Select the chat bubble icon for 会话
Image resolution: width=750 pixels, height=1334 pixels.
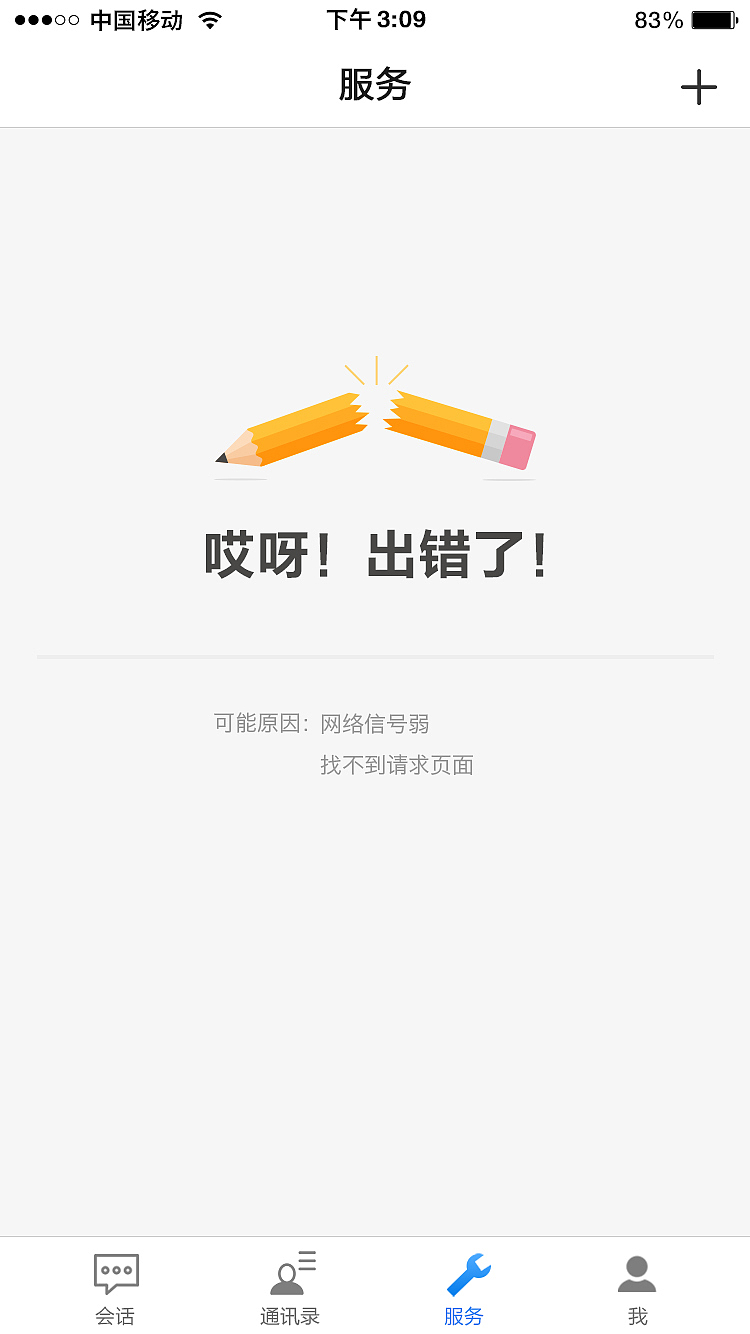pos(115,1272)
